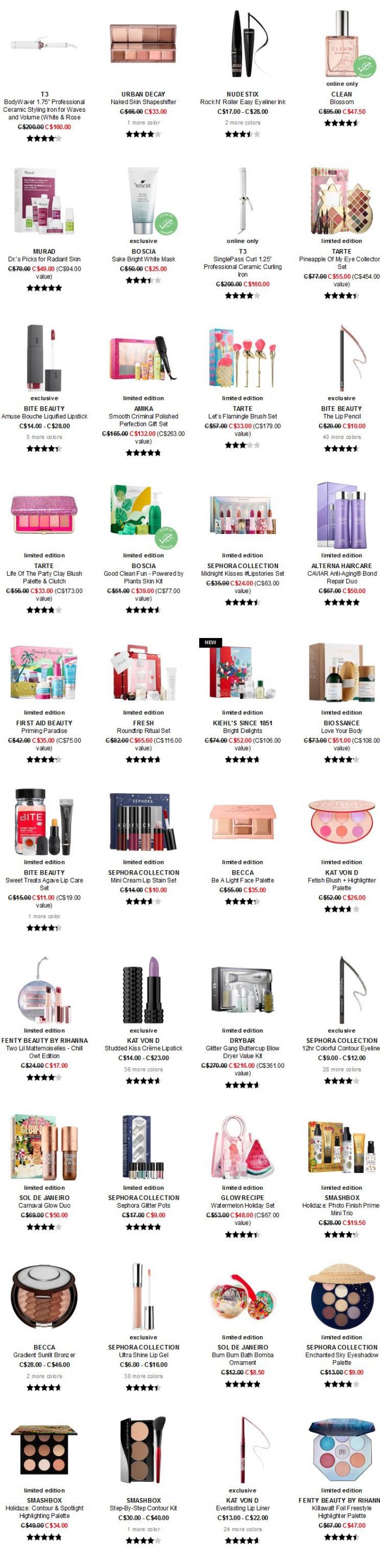
Task: View Fresh Roundtrip Ritual Set
Action: click(x=143, y=730)
